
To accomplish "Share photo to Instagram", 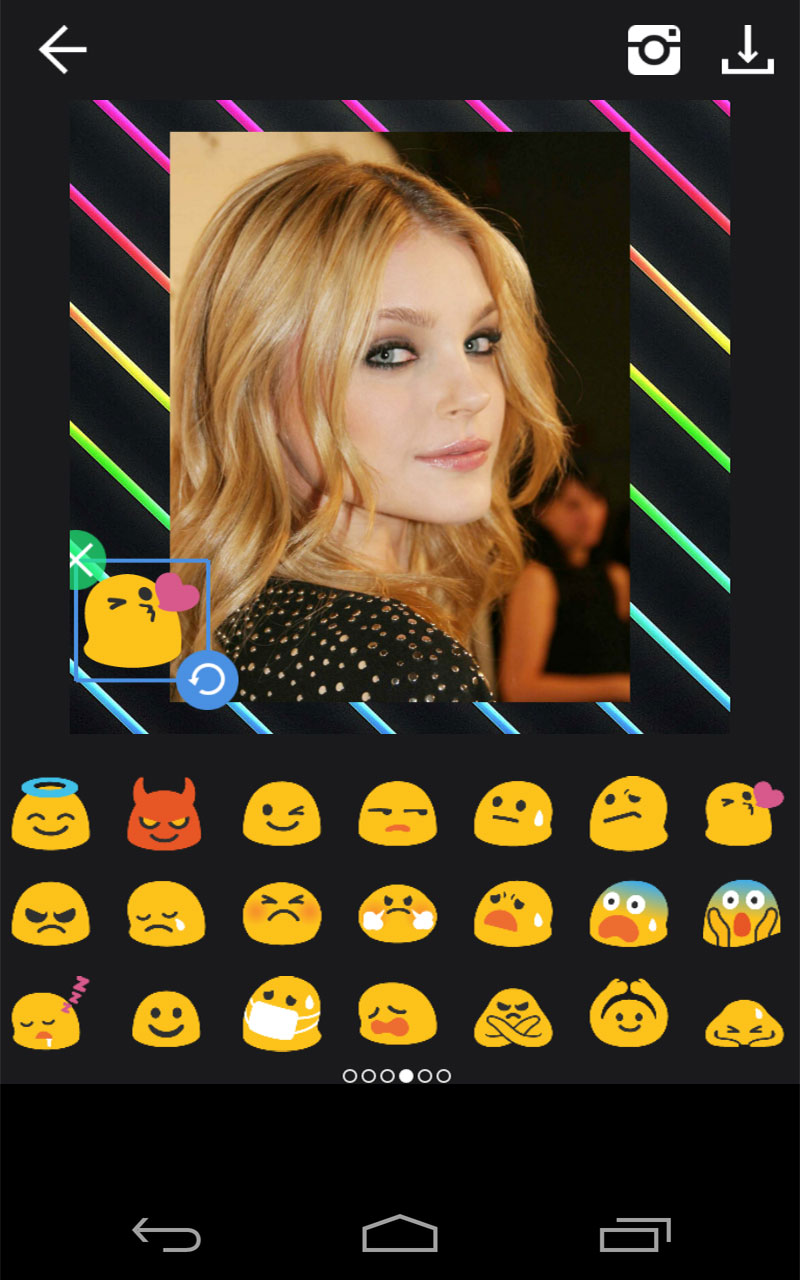I will [x=654, y=50].
